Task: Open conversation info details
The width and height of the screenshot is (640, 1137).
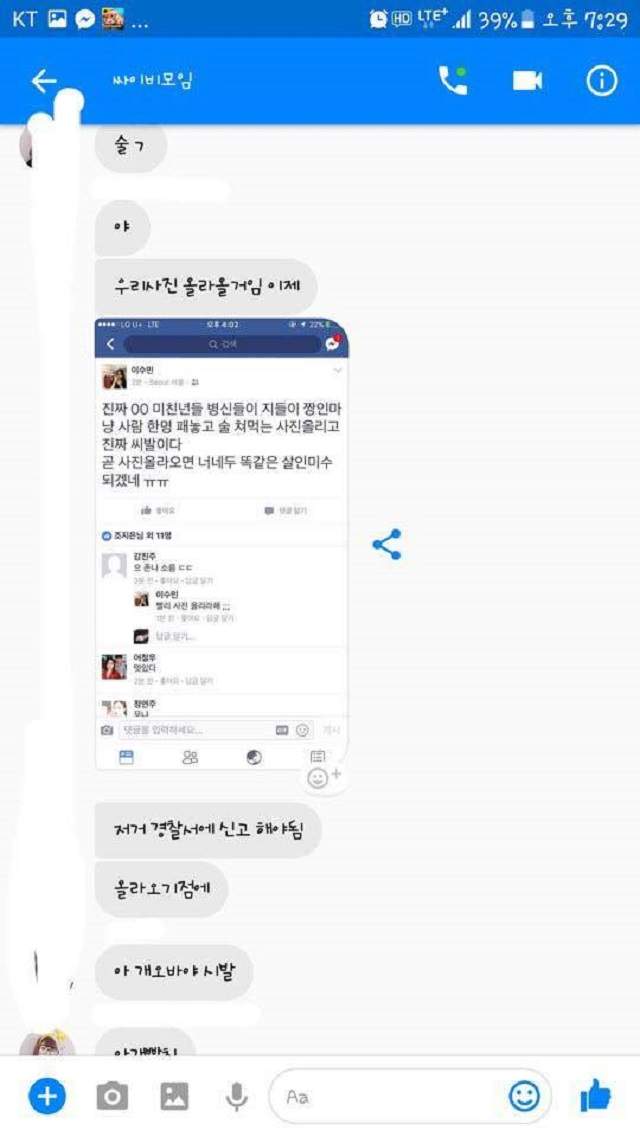Action: pyautogui.click(x=601, y=82)
